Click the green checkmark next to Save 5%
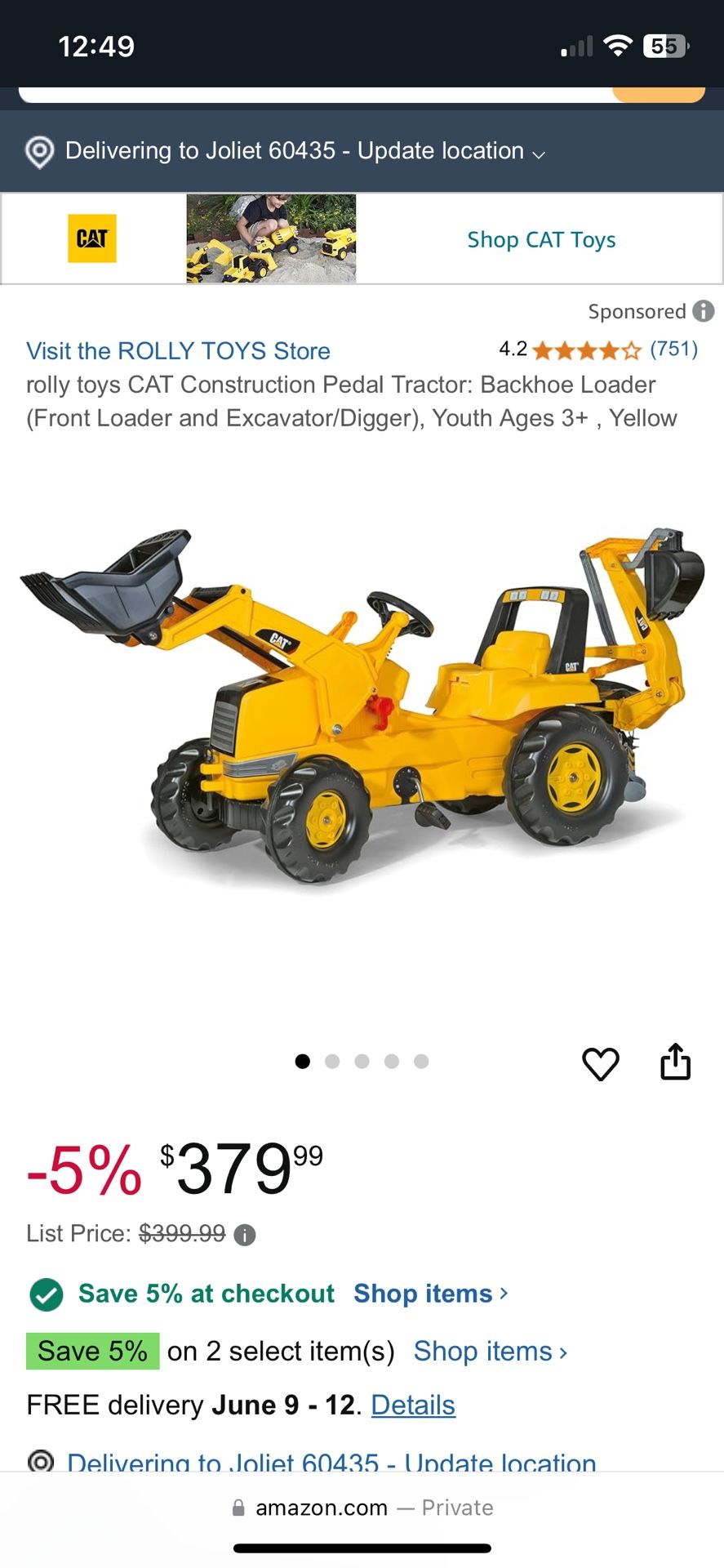The height and width of the screenshot is (1568, 724). tap(47, 1294)
